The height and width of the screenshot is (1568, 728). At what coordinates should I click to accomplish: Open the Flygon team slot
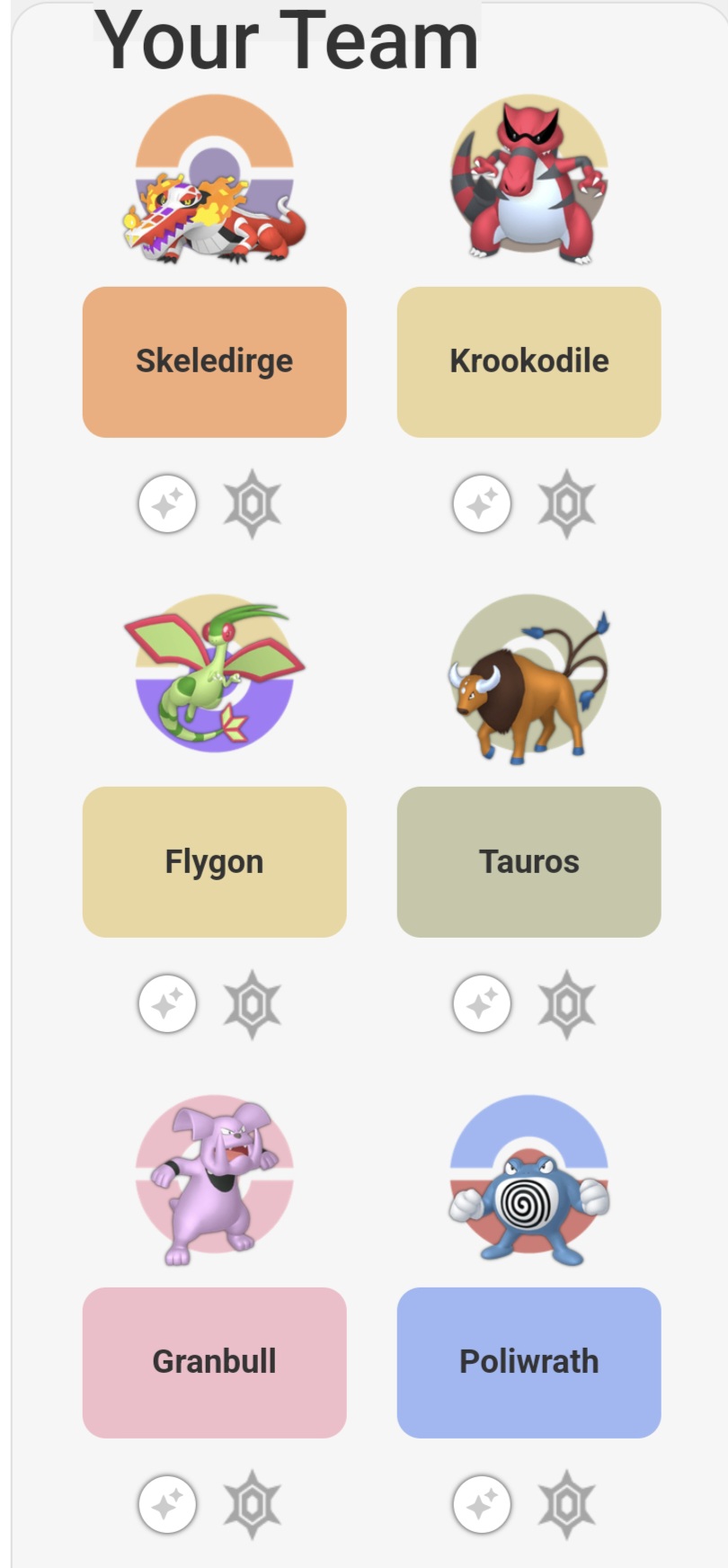tap(214, 861)
